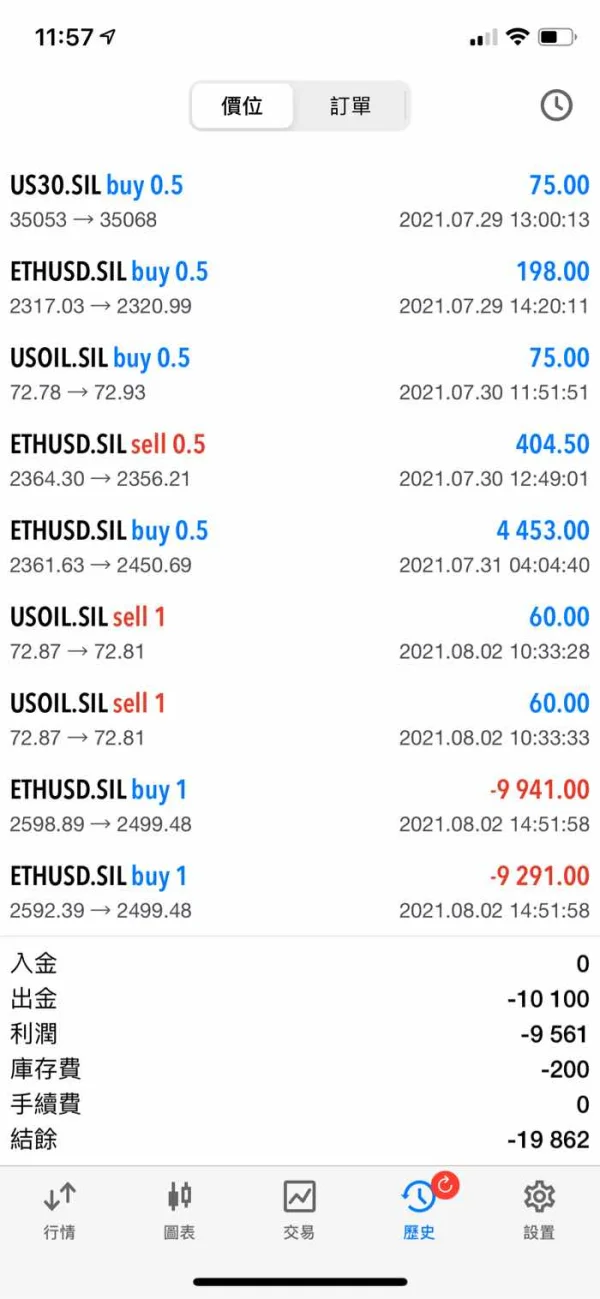The image size is (600, 1299).
Task: Tap the 歷史 history tab
Action: 419,1210
